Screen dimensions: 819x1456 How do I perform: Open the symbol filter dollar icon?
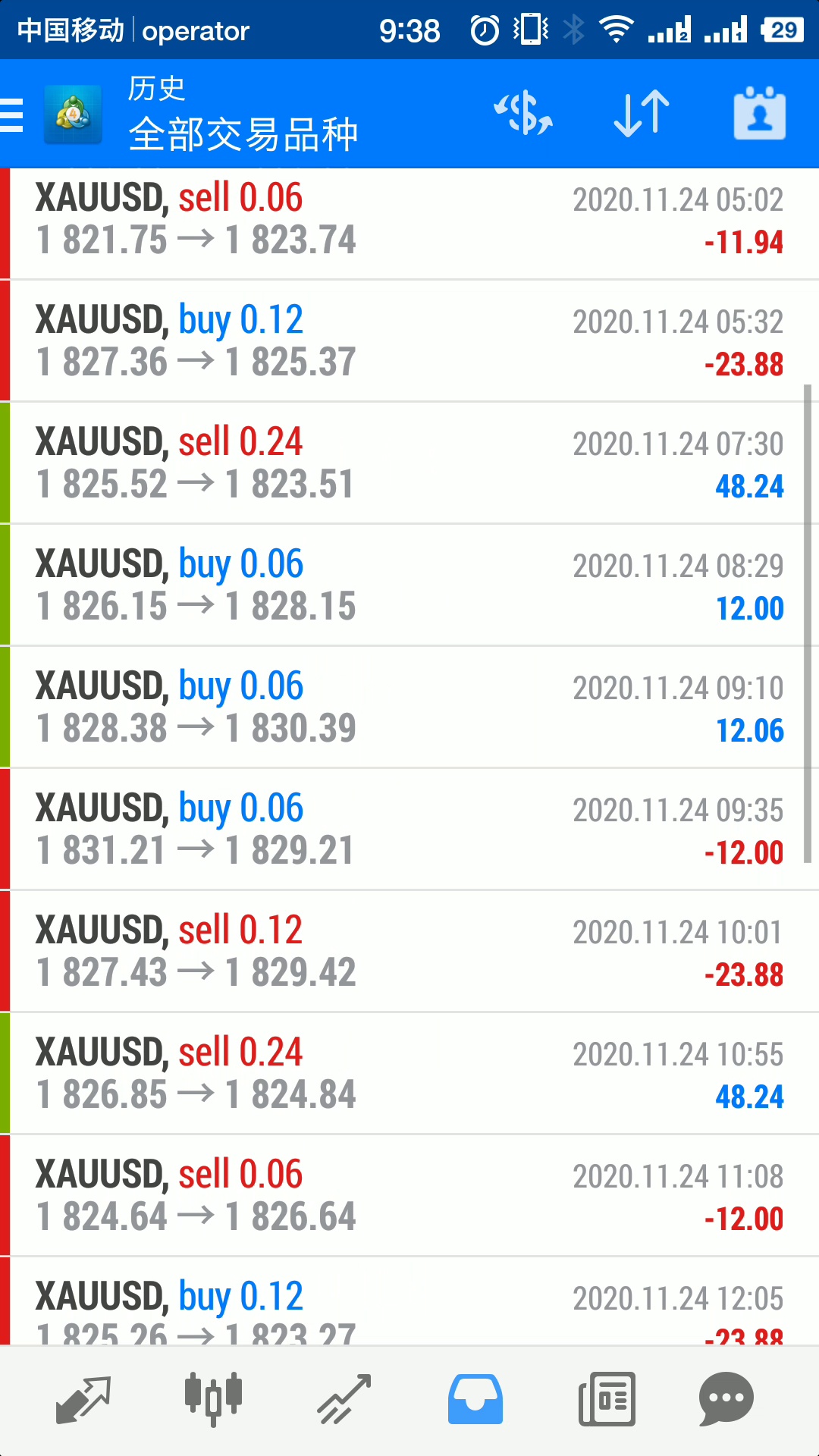click(x=523, y=114)
